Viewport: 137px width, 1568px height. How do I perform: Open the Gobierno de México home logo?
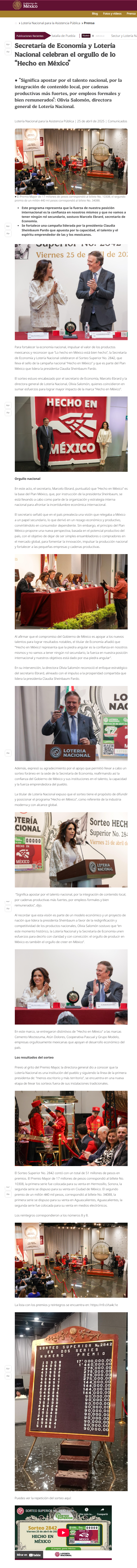(x=25, y=5)
